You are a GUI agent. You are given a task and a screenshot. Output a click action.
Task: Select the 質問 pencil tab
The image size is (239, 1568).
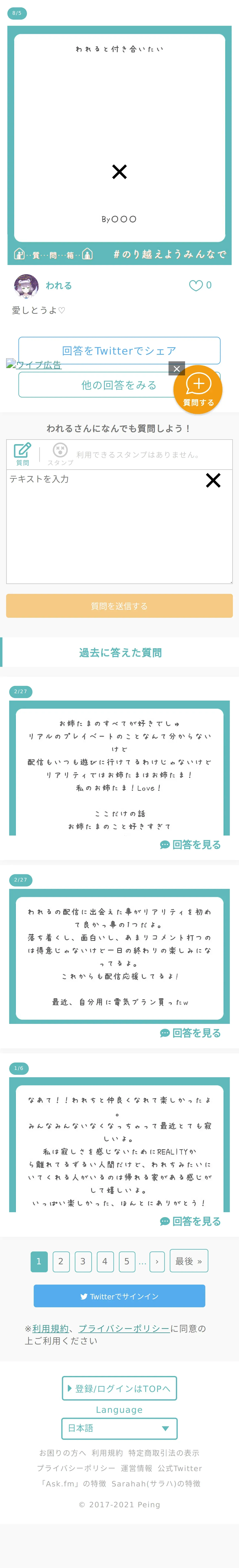coord(22,454)
